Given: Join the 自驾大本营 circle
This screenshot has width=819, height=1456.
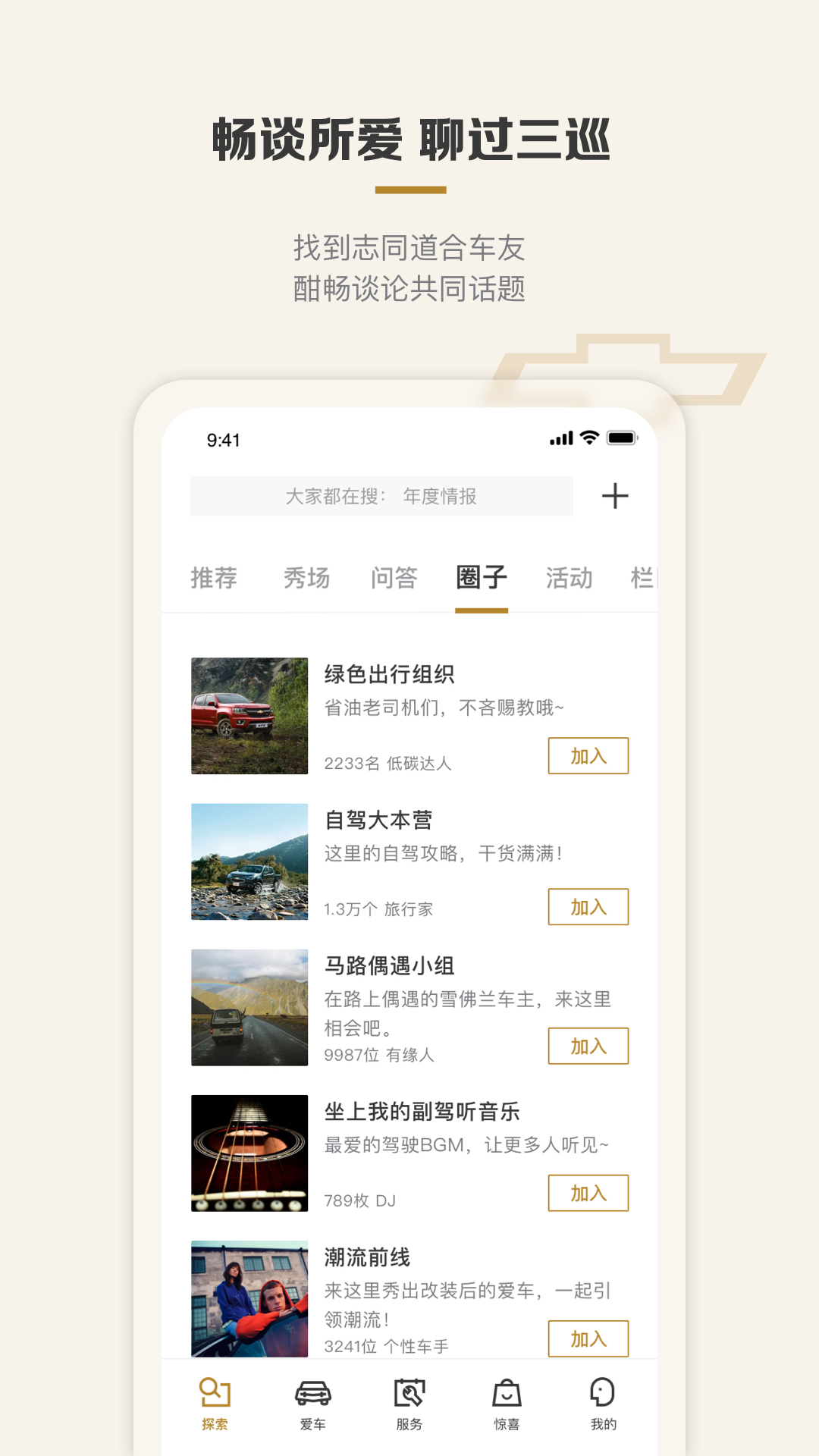Looking at the screenshot, I should point(588,908).
